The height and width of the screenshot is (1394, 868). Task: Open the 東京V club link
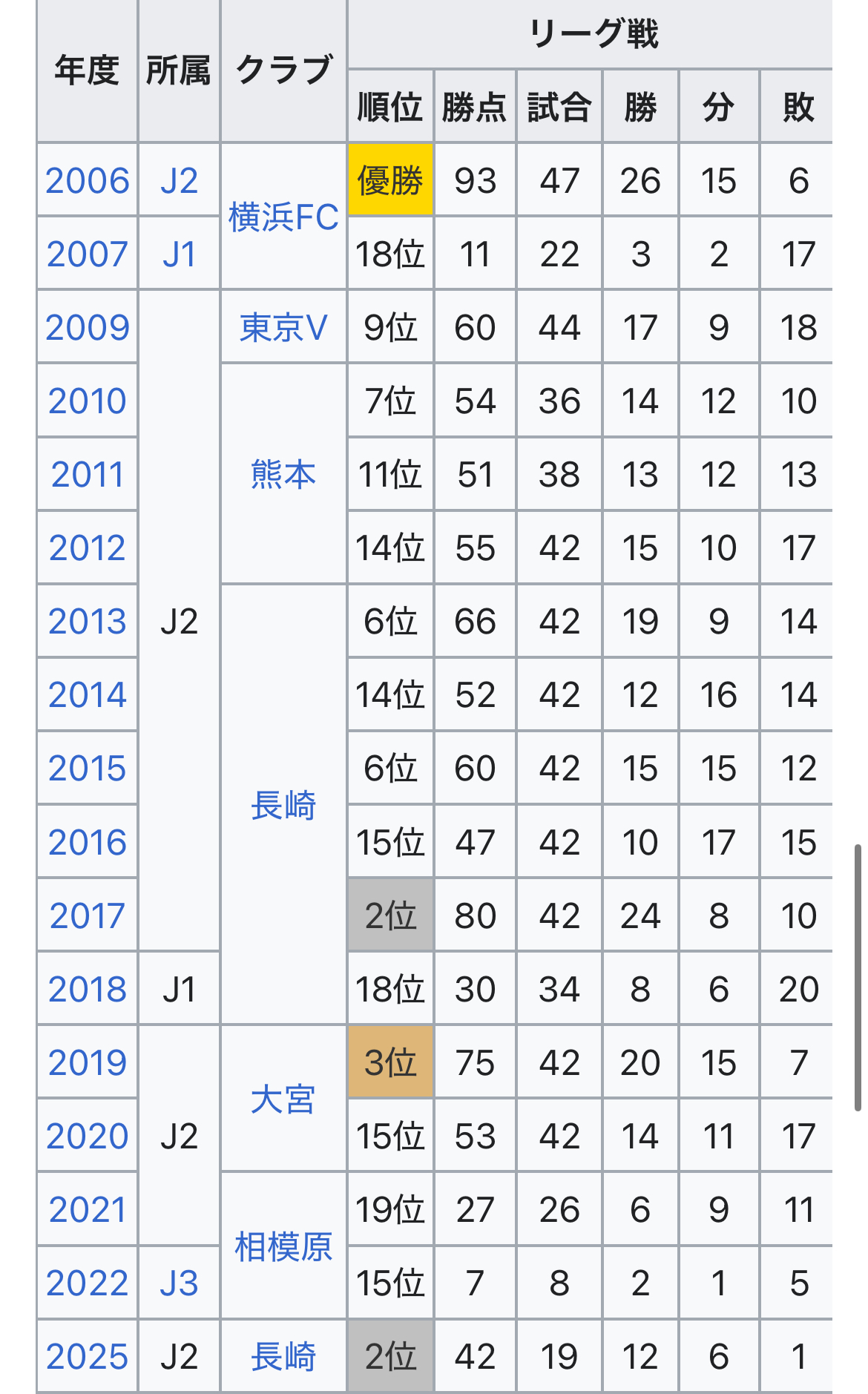(283, 327)
